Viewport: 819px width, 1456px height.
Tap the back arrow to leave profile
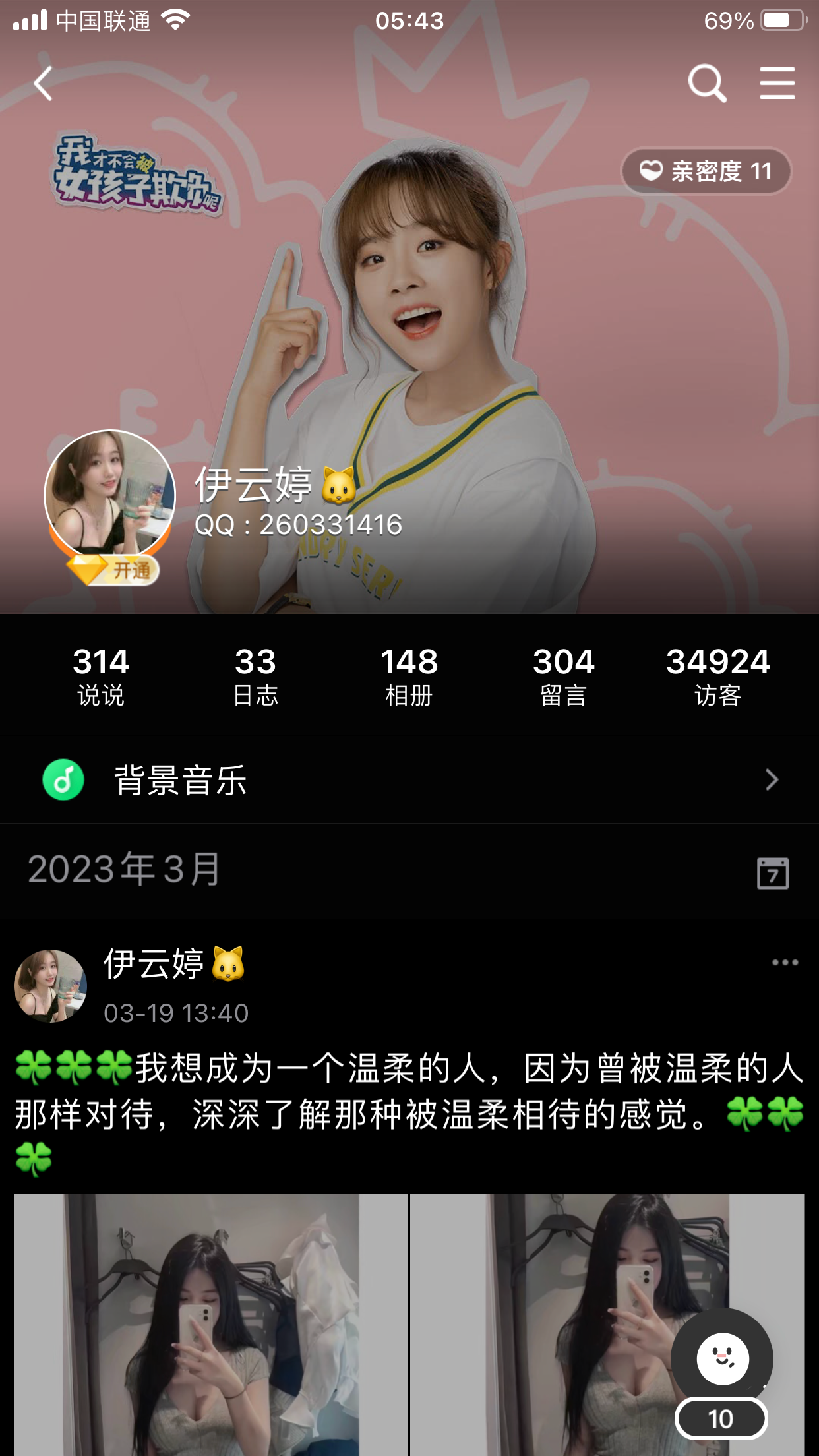[x=41, y=83]
